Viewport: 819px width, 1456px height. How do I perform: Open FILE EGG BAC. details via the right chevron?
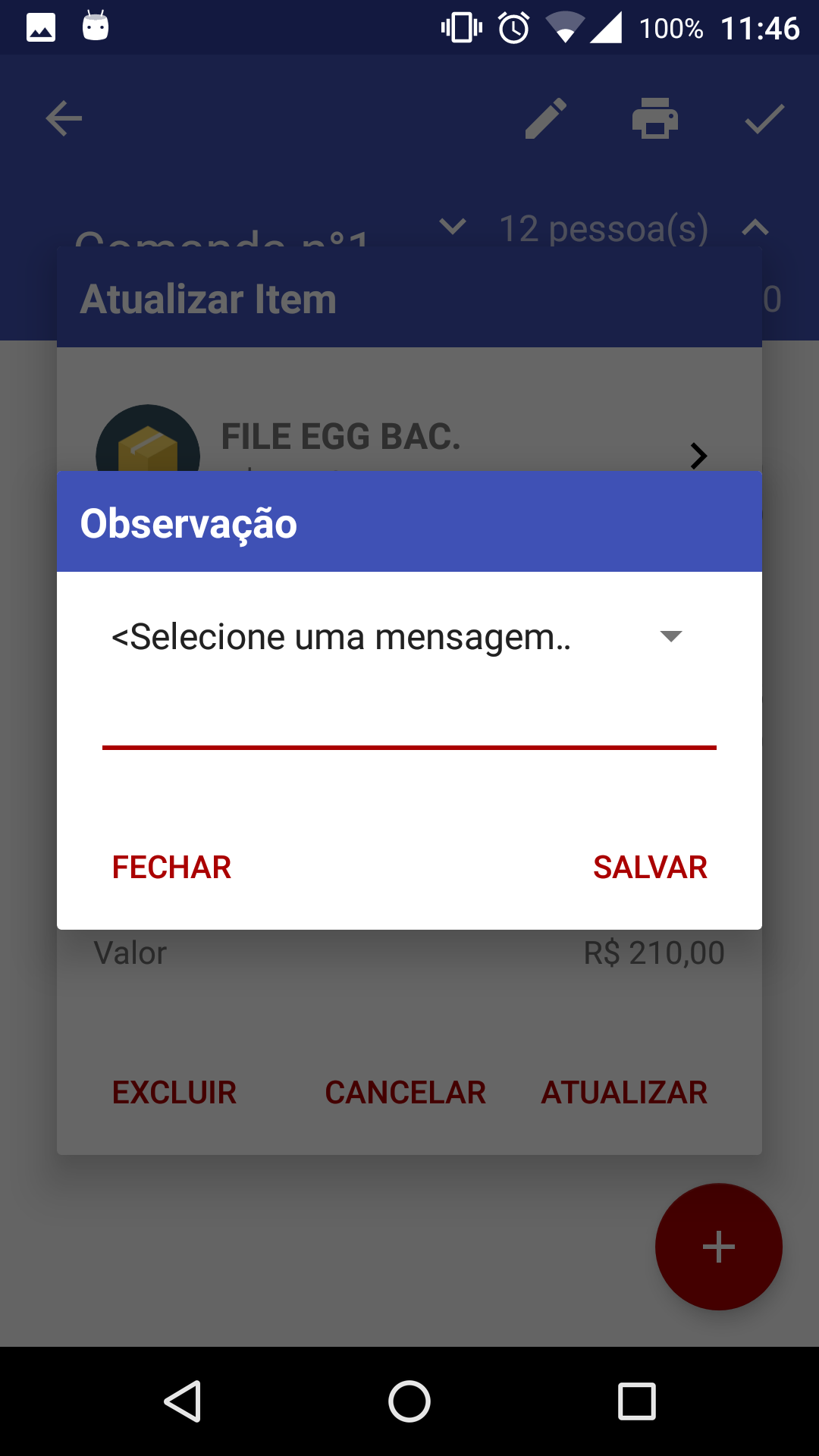(x=698, y=455)
